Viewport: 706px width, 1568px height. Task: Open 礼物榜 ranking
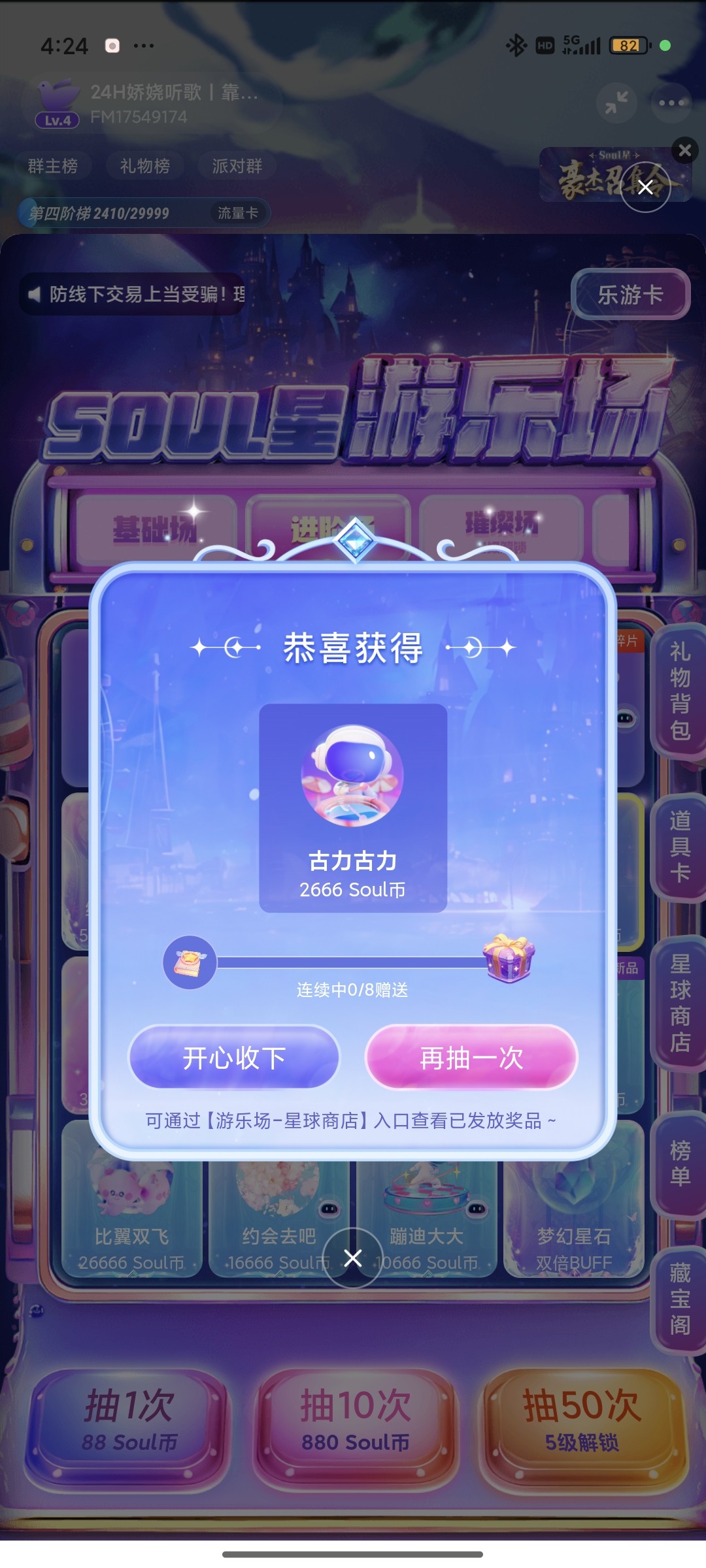click(144, 166)
